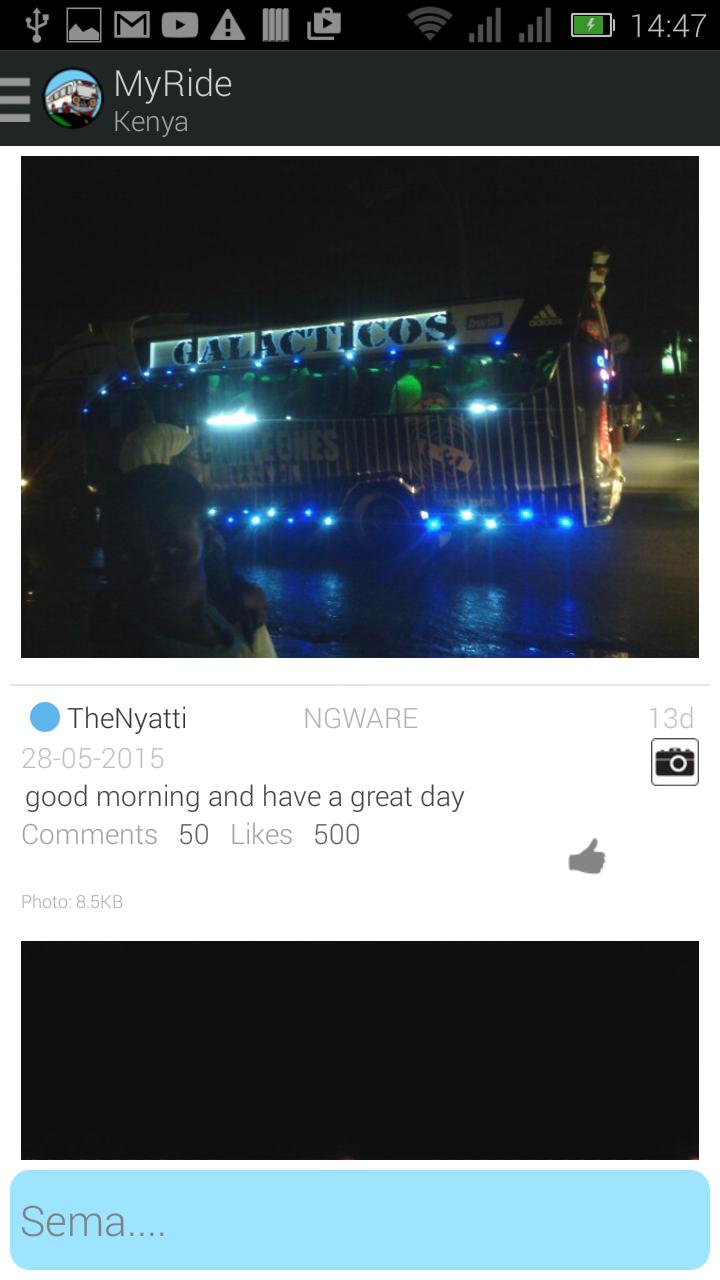Open the Galacticos bus photo
Screen dimensions: 720x1280
[360, 405]
